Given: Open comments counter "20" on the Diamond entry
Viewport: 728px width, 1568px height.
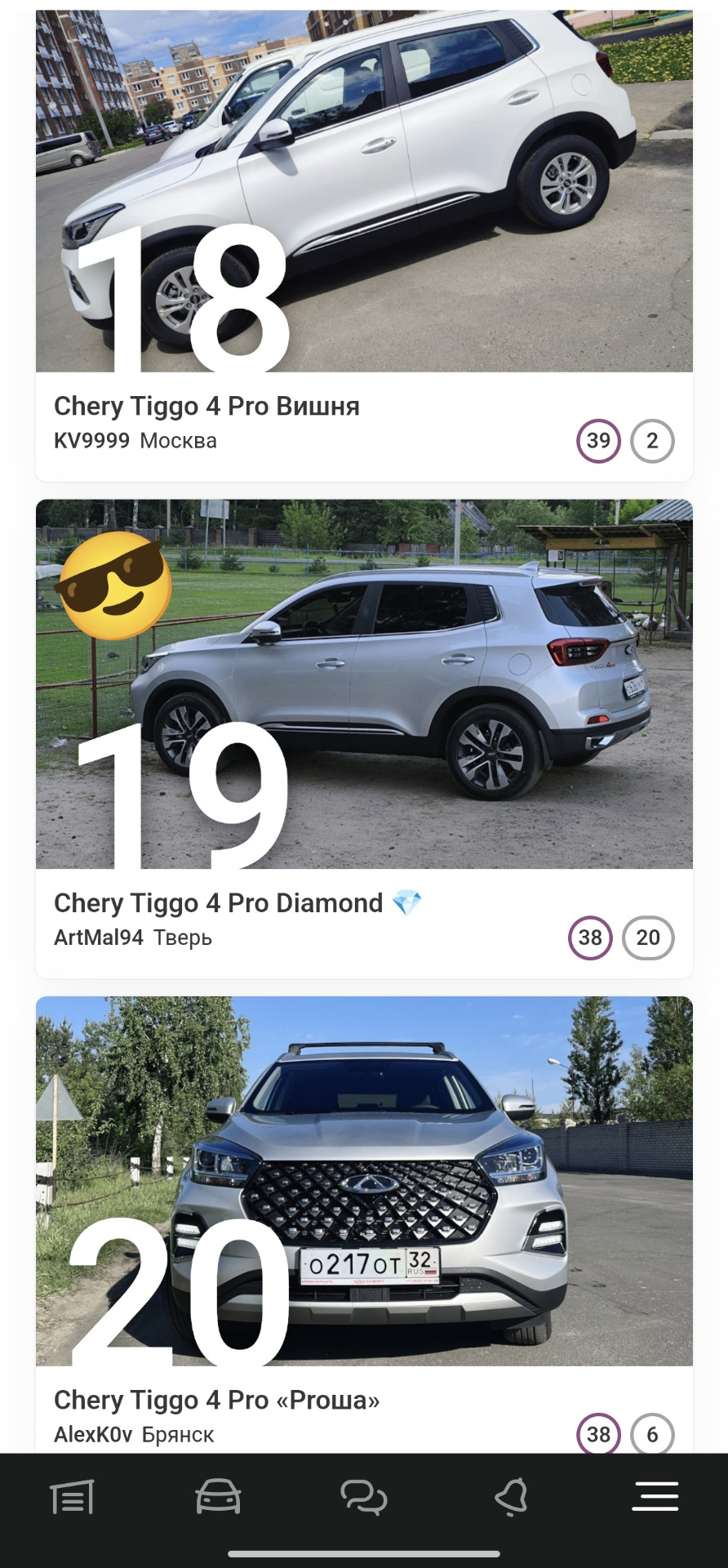Looking at the screenshot, I should pyautogui.click(x=647, y=938).
